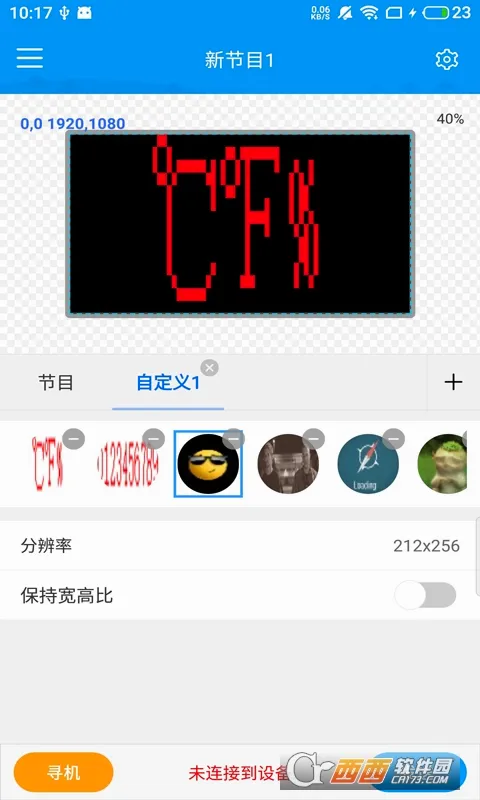Screen dimensions: 480x800
Task: Switch to the 节目 tab
Action: click(56, 383)
